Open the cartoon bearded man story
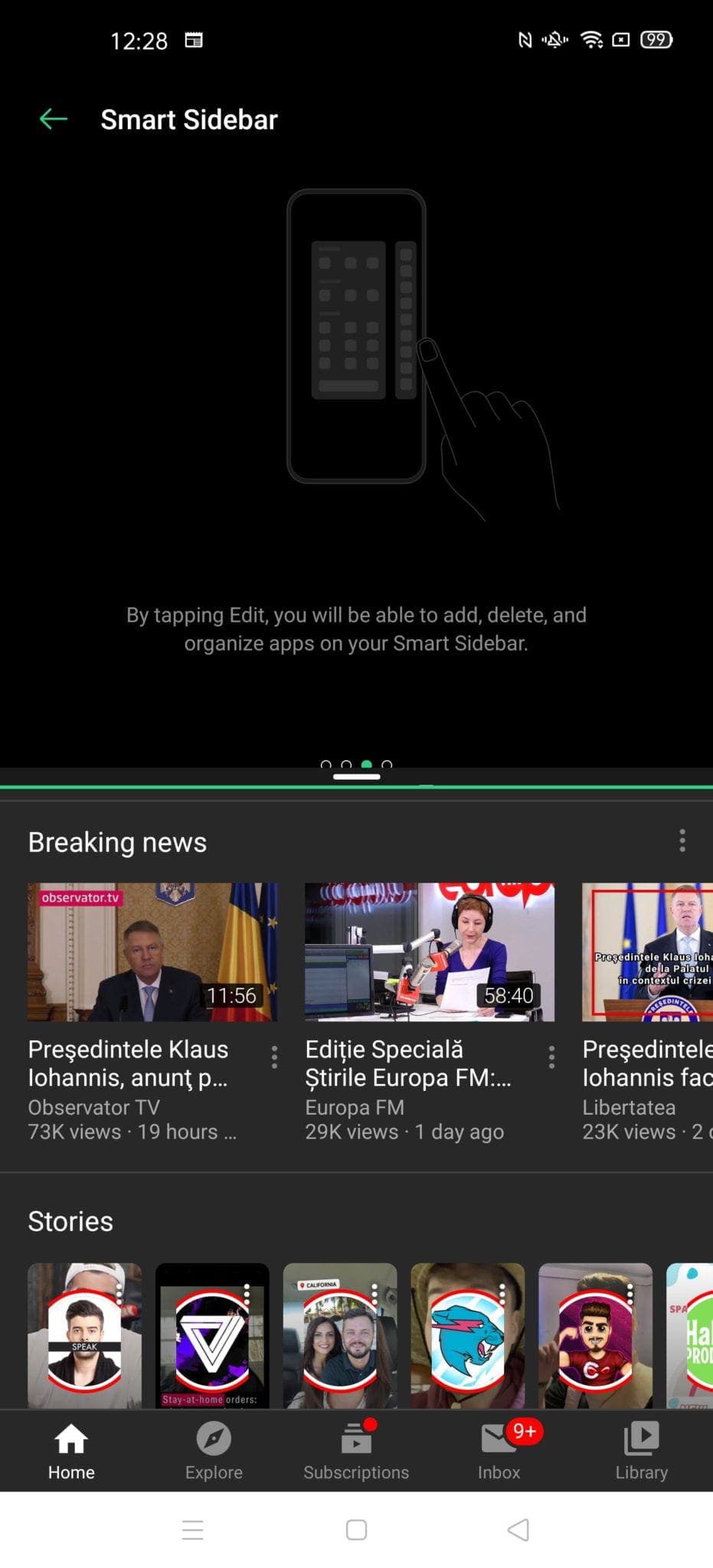 [x=595, y=1337]
